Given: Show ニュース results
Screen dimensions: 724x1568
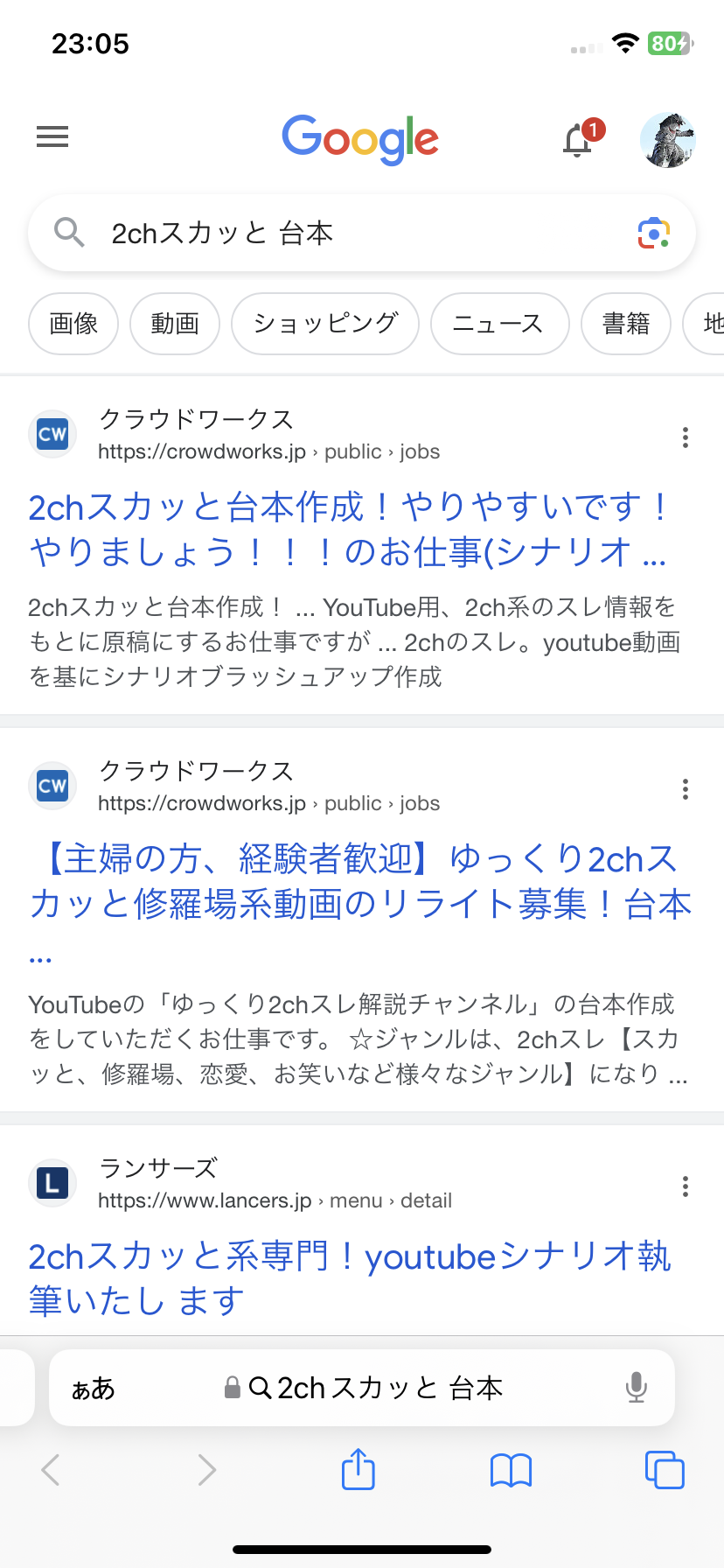Looking at the screenshot, I should coord(499,324).
